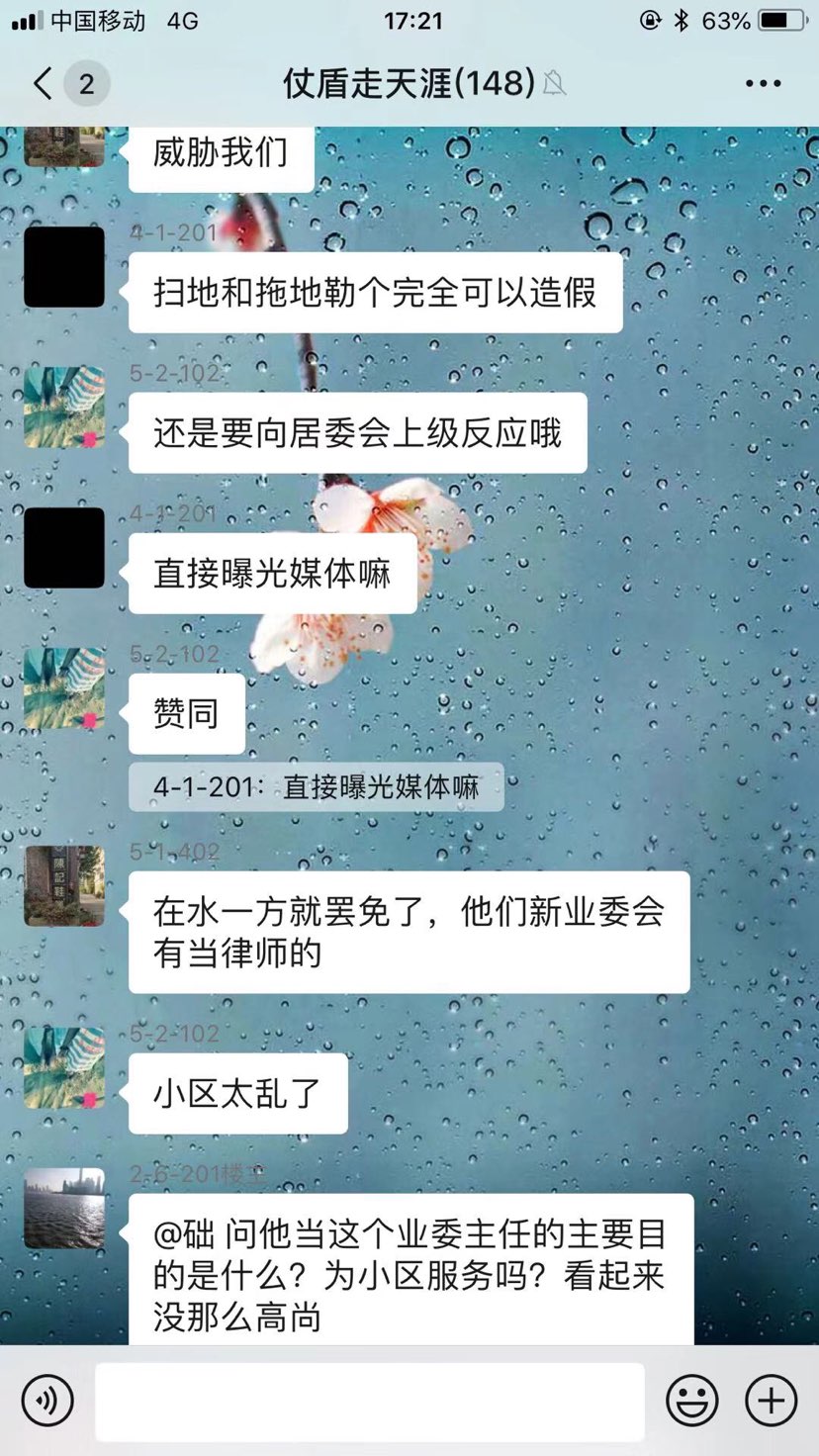Open avatar beside message 扫地和拖地勒个完全可以造假
The width and height of the screenshot is (819, 1456).
click(x=64, y=267)
